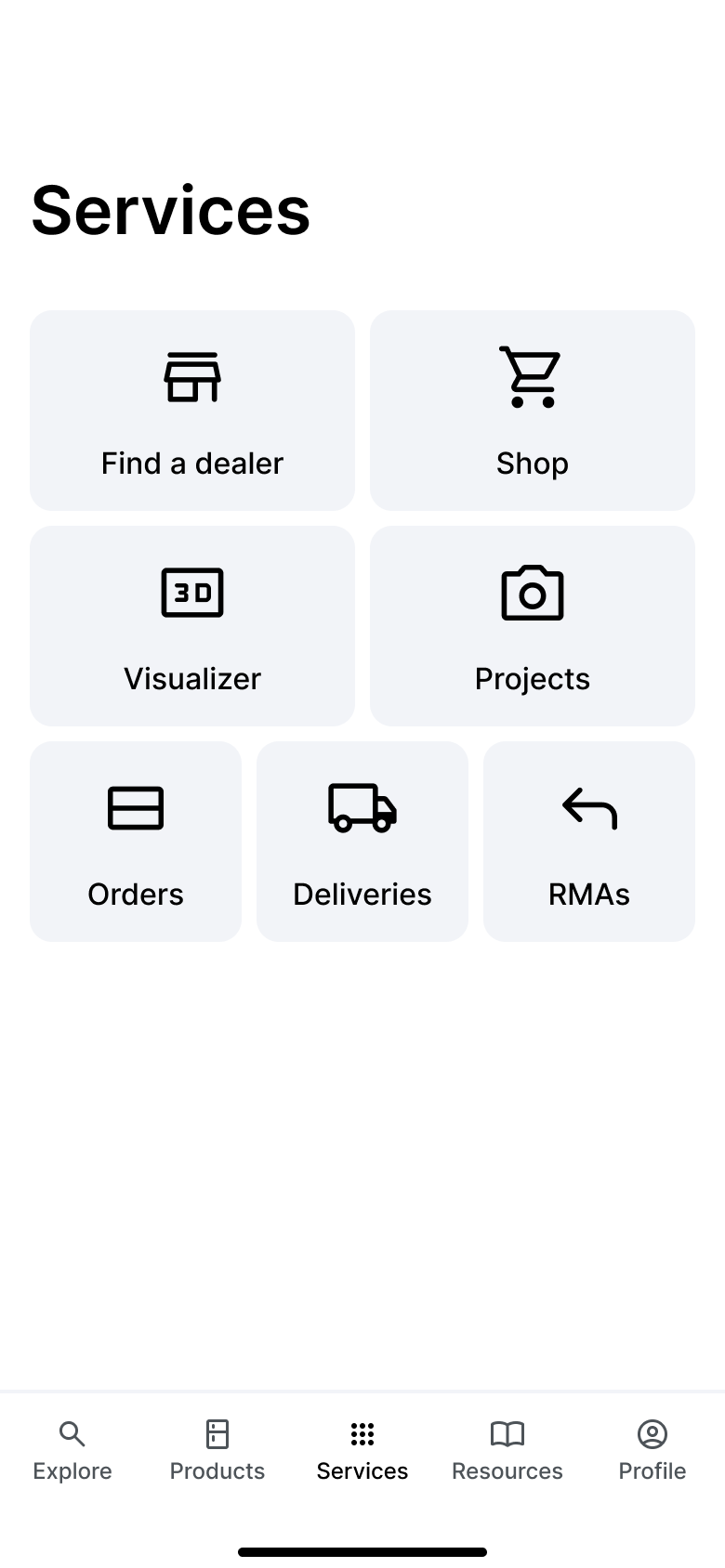The image size is (725, 1568).
Task: Open the RMAs card
Action: coord(589,842)
